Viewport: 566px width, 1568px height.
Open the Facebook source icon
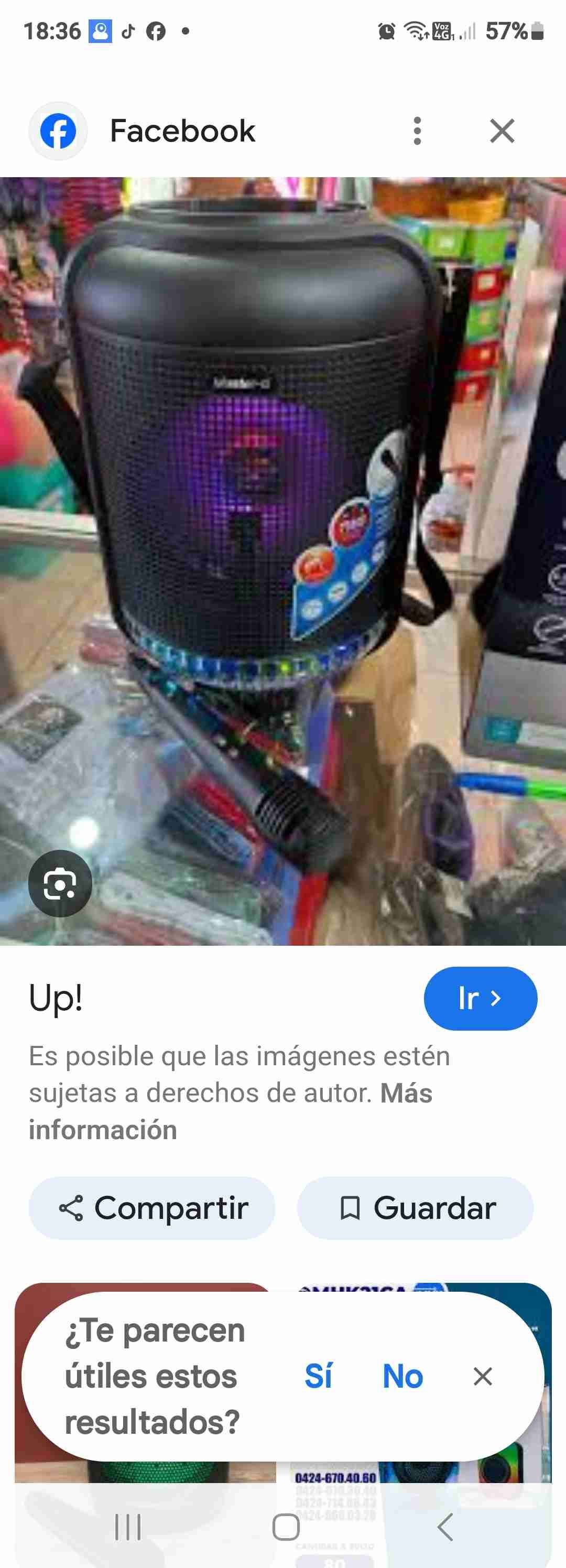(x=58, y=130)
